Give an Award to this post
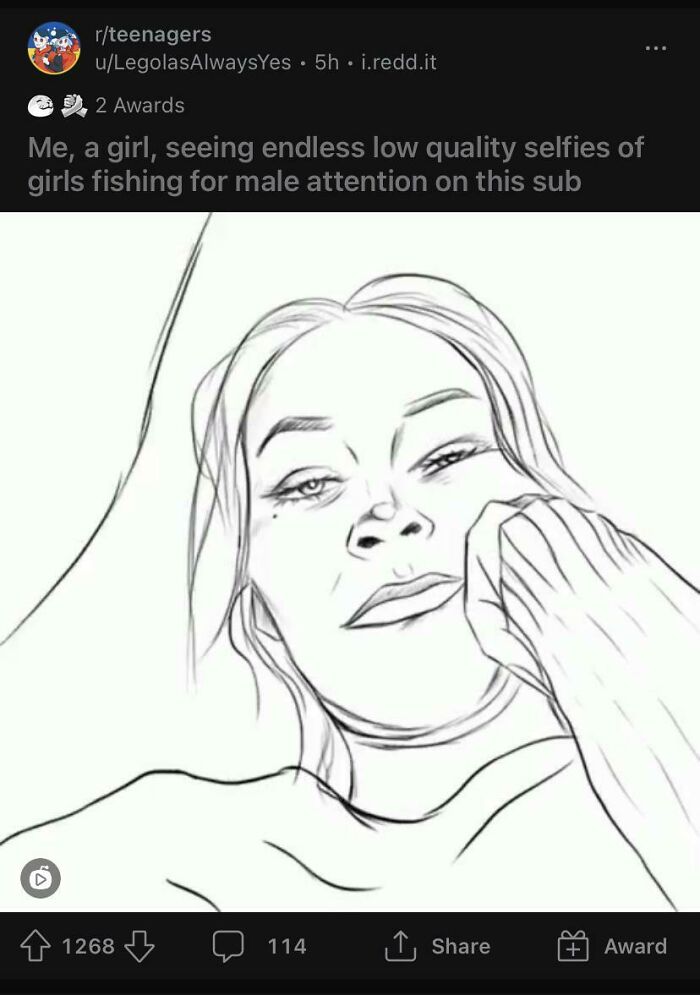The width and height of the screenshot is (700, 995). click(611, 946)
